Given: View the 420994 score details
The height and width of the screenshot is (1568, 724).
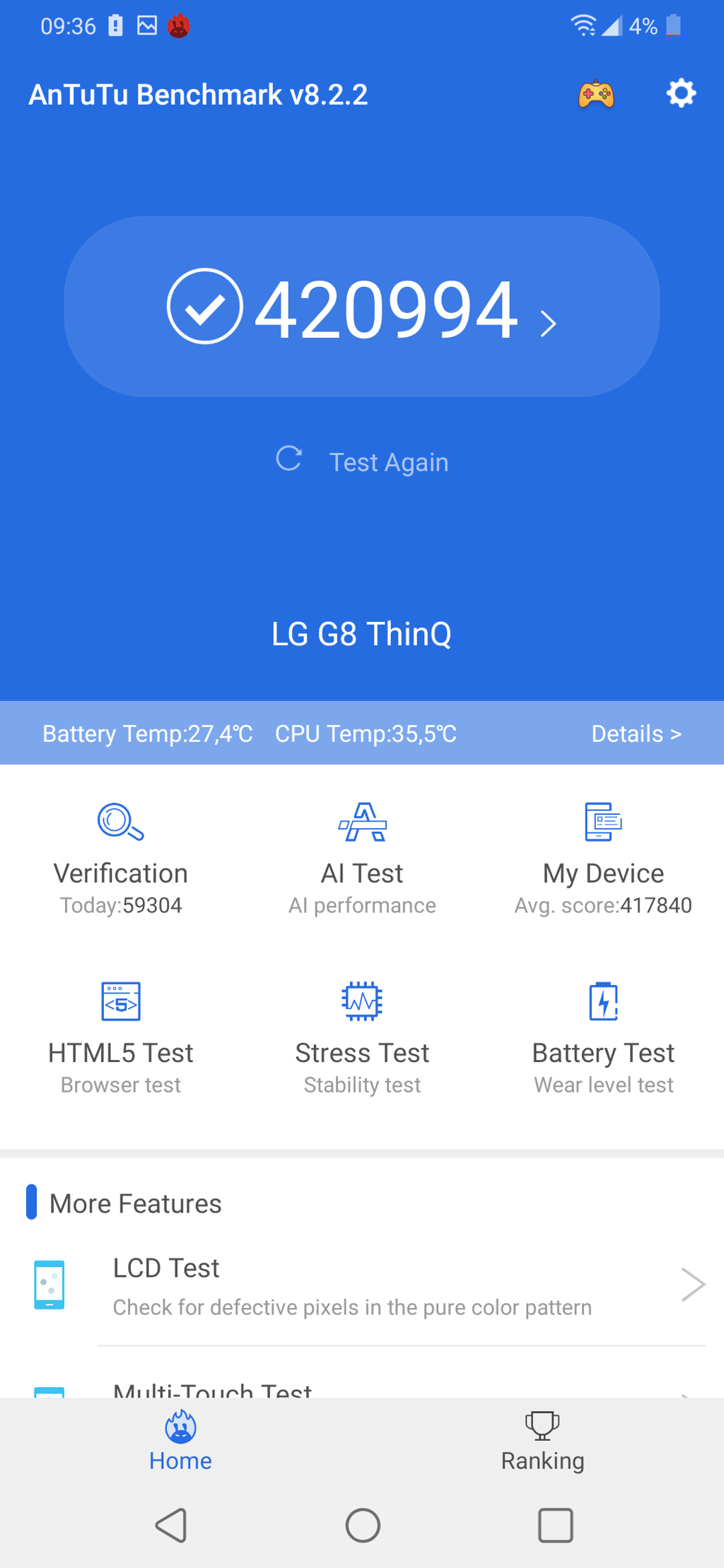Looking at the screenshot, I should [362, 307].
